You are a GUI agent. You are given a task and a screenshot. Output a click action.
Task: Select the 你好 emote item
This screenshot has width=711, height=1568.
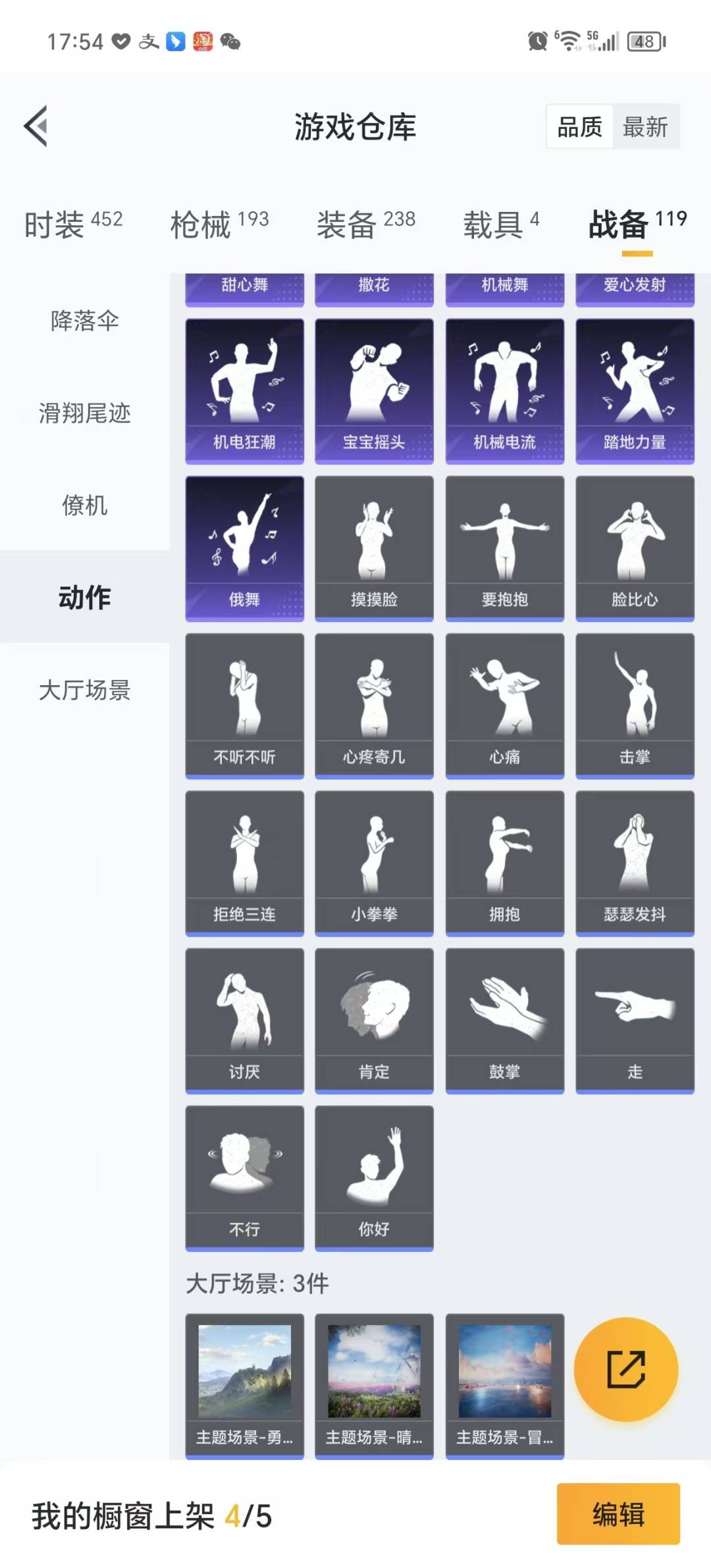(374, 1177)
